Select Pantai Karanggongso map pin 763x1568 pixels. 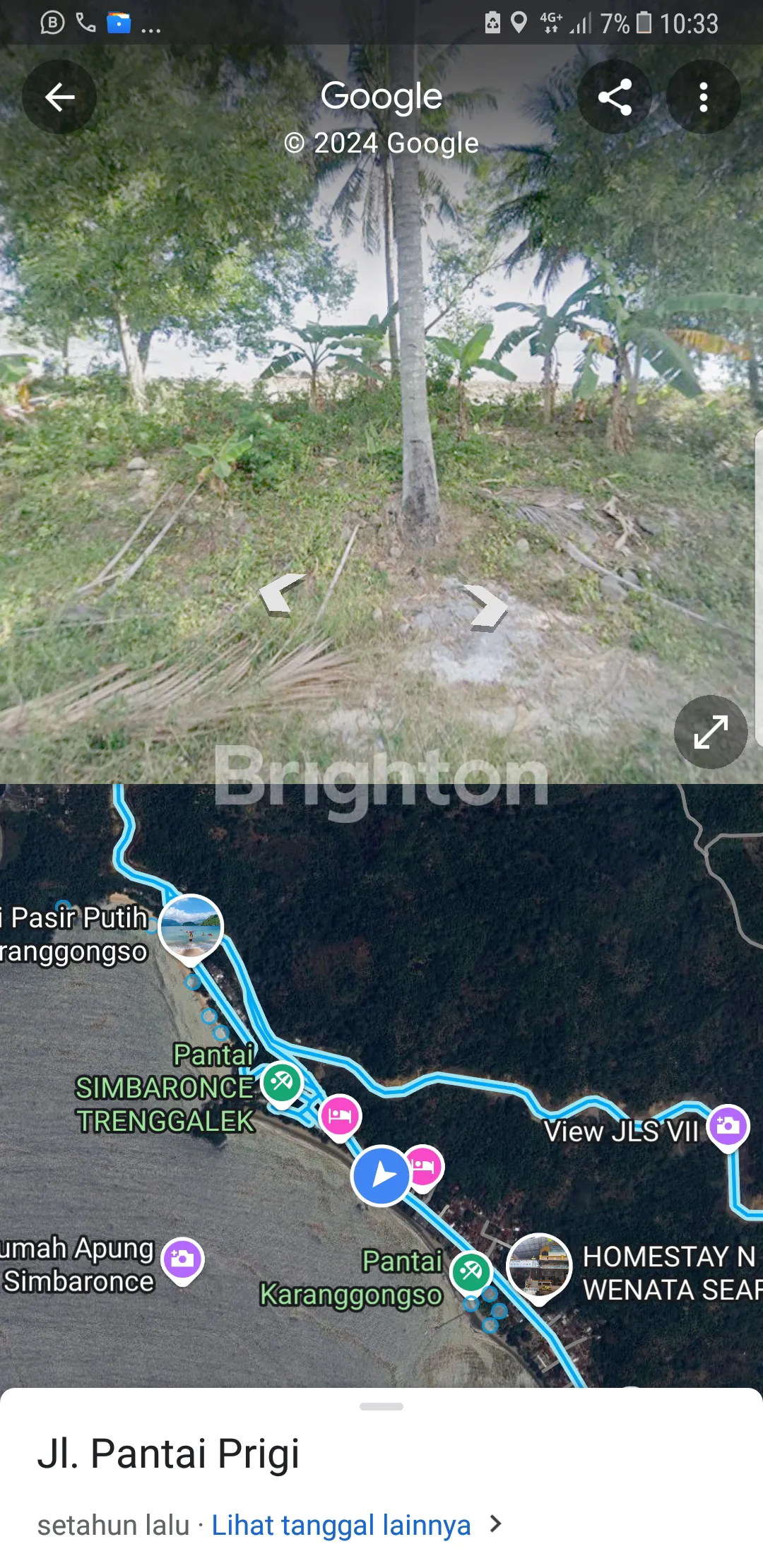[x=471, y=1272]
